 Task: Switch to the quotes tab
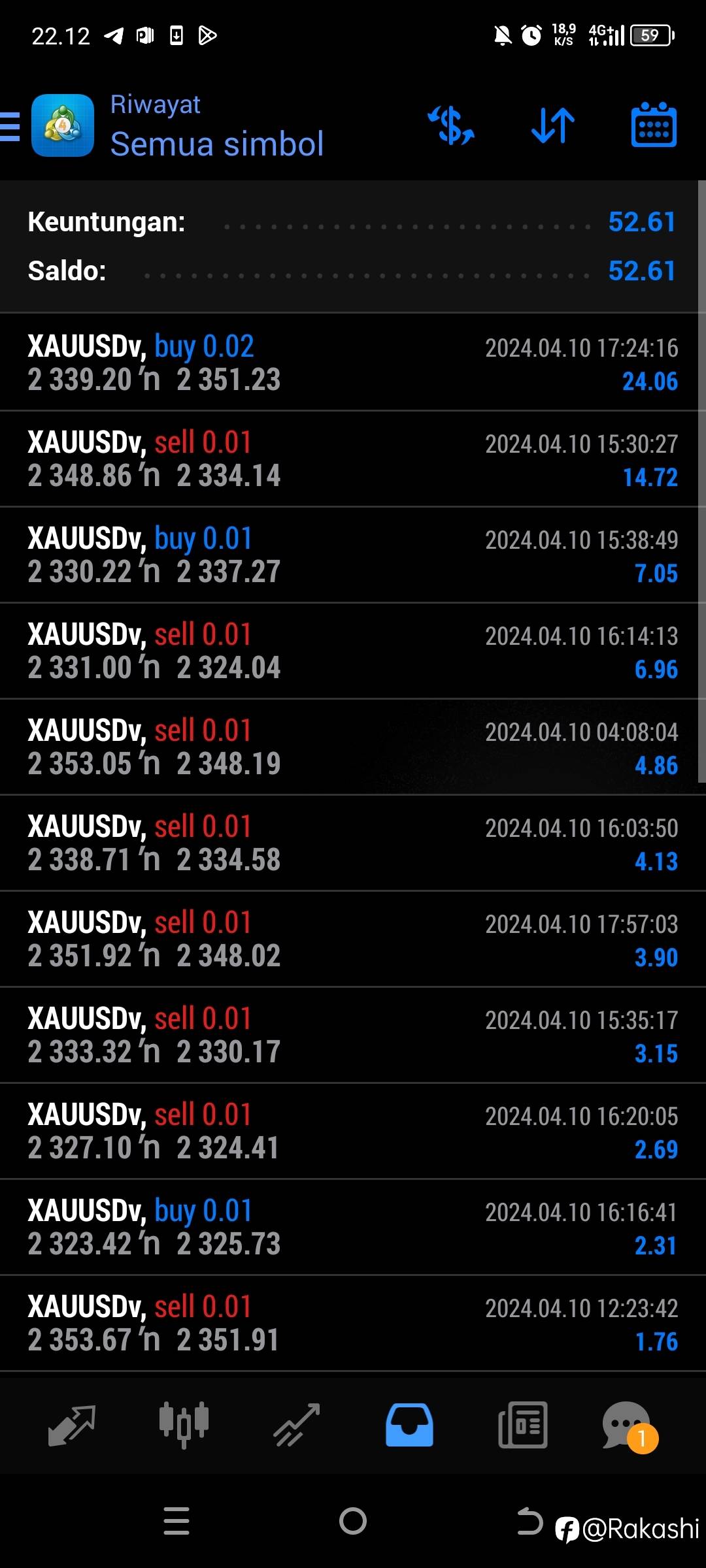(x=72, y=1425)
